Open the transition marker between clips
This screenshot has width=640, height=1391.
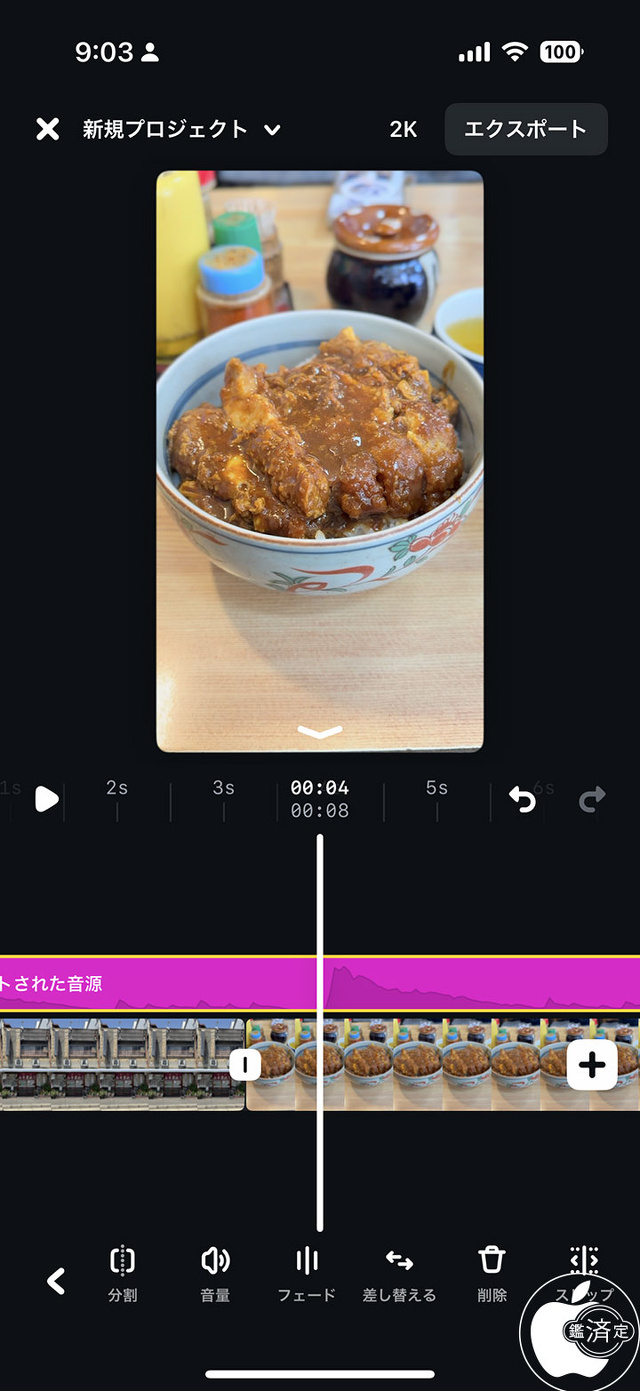(x=245, y=1065)
